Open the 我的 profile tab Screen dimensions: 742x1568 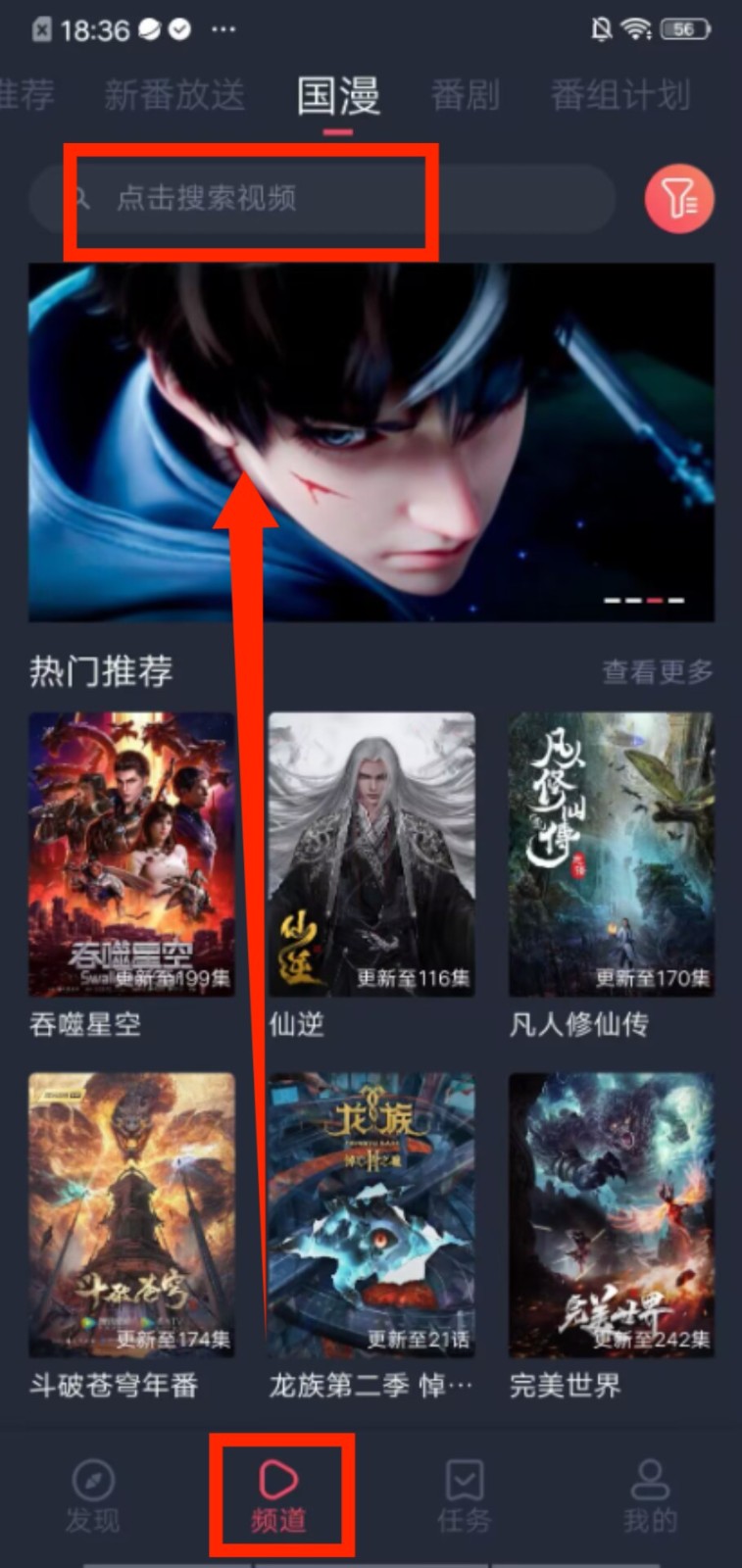pyautogui.click(x=649, y=1496)
